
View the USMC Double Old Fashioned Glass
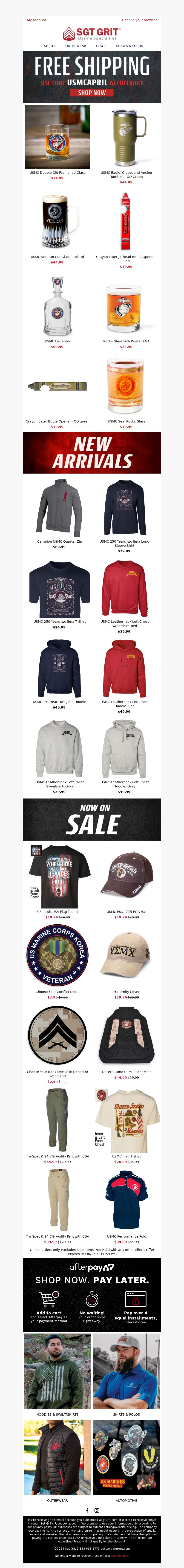(x=57, y=138)
